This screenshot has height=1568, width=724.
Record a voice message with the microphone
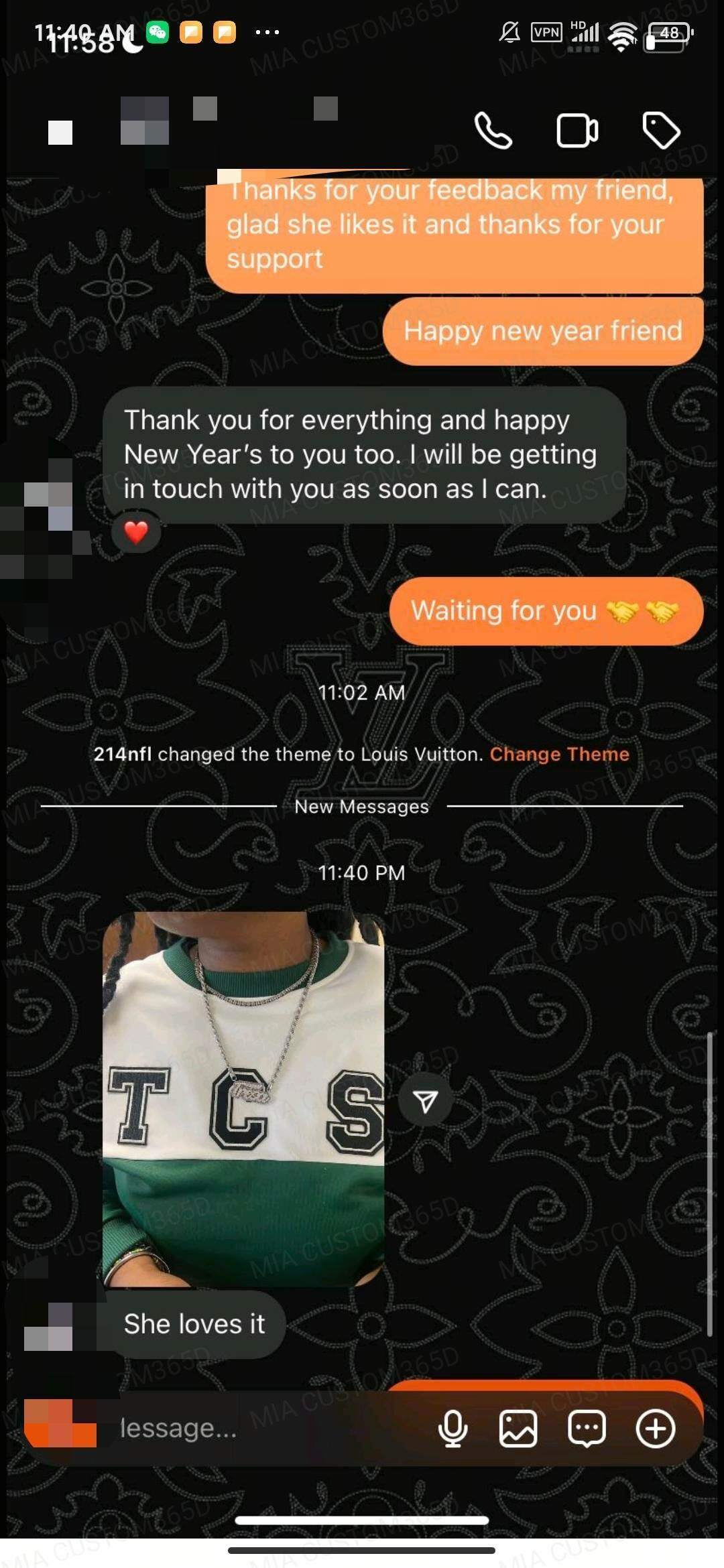[x=452, y=1428]
